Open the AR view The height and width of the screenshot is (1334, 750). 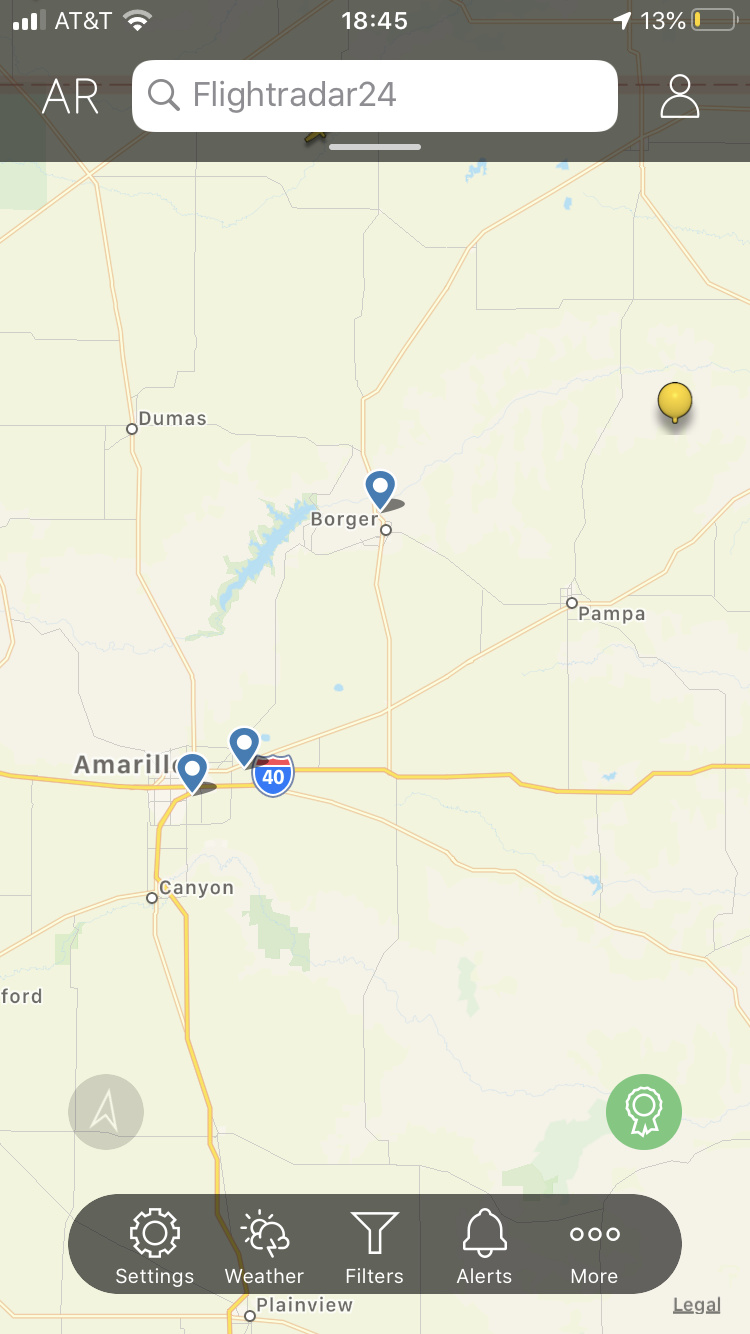(70, 97)
